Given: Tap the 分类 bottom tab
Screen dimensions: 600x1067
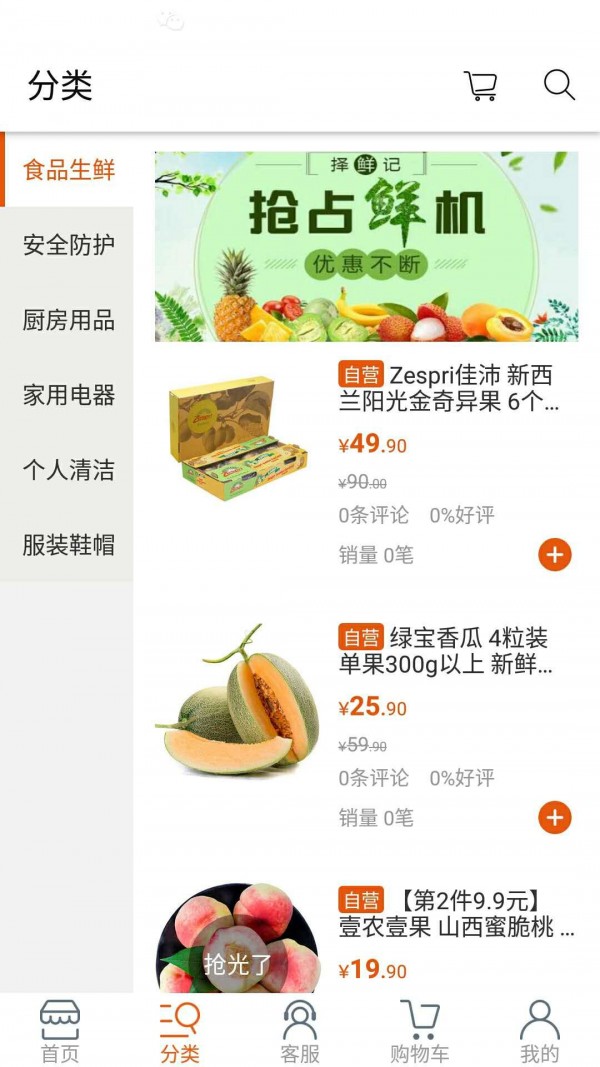Looking at the screenshot, I should [180, 1031].
